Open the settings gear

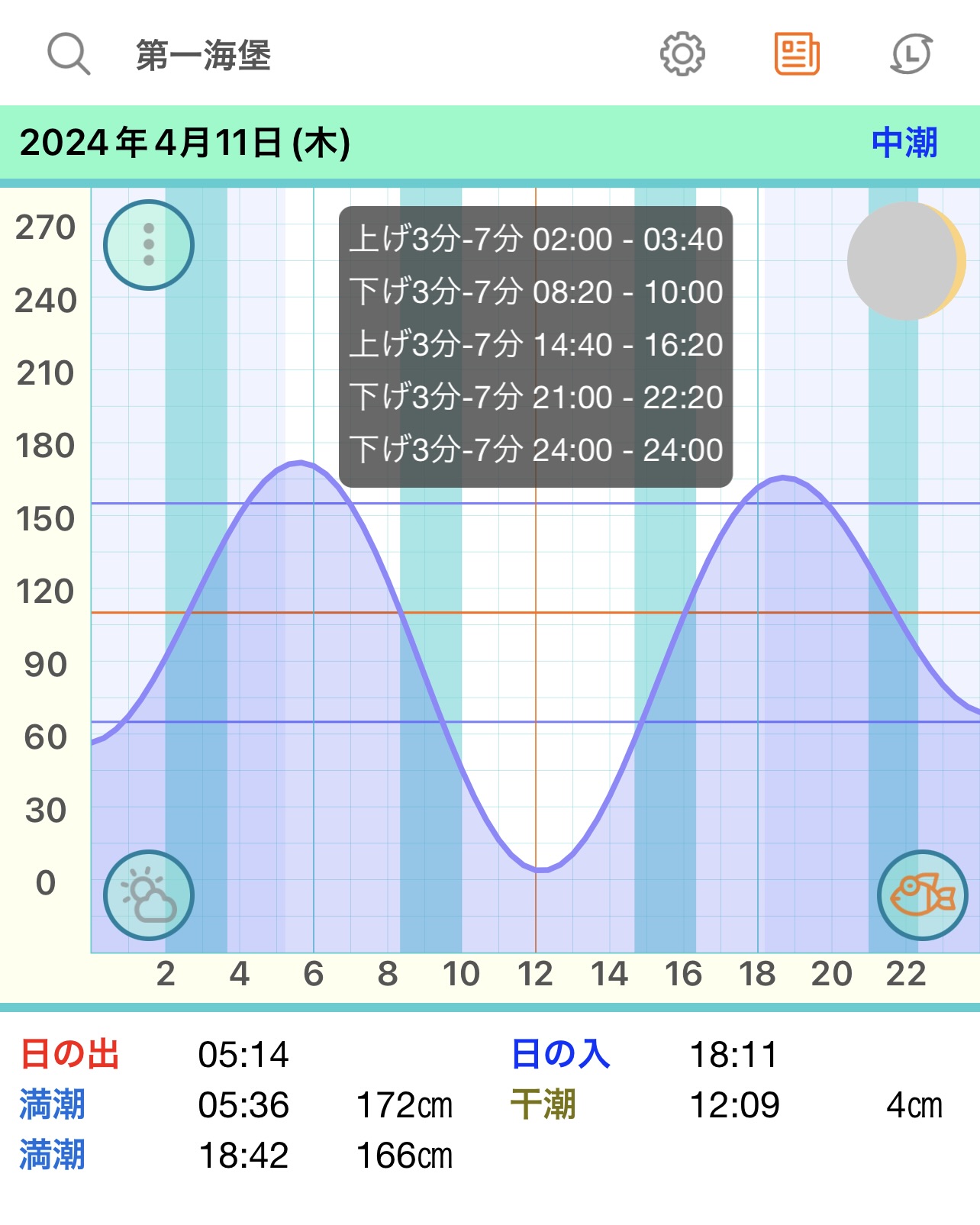coord(682,54)
